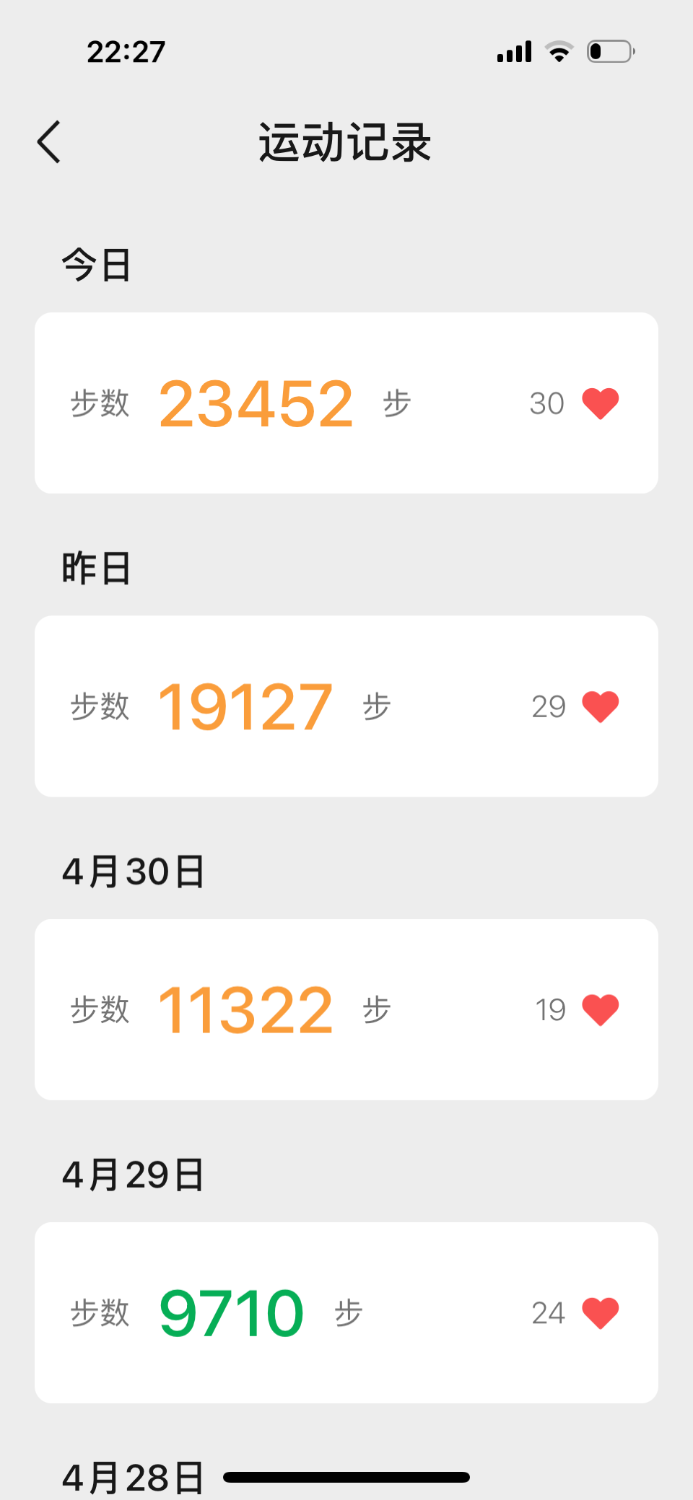Open today's 23452 steps card
The width and height of the screenshot is (693, 1500).
[x=346, y=403]
